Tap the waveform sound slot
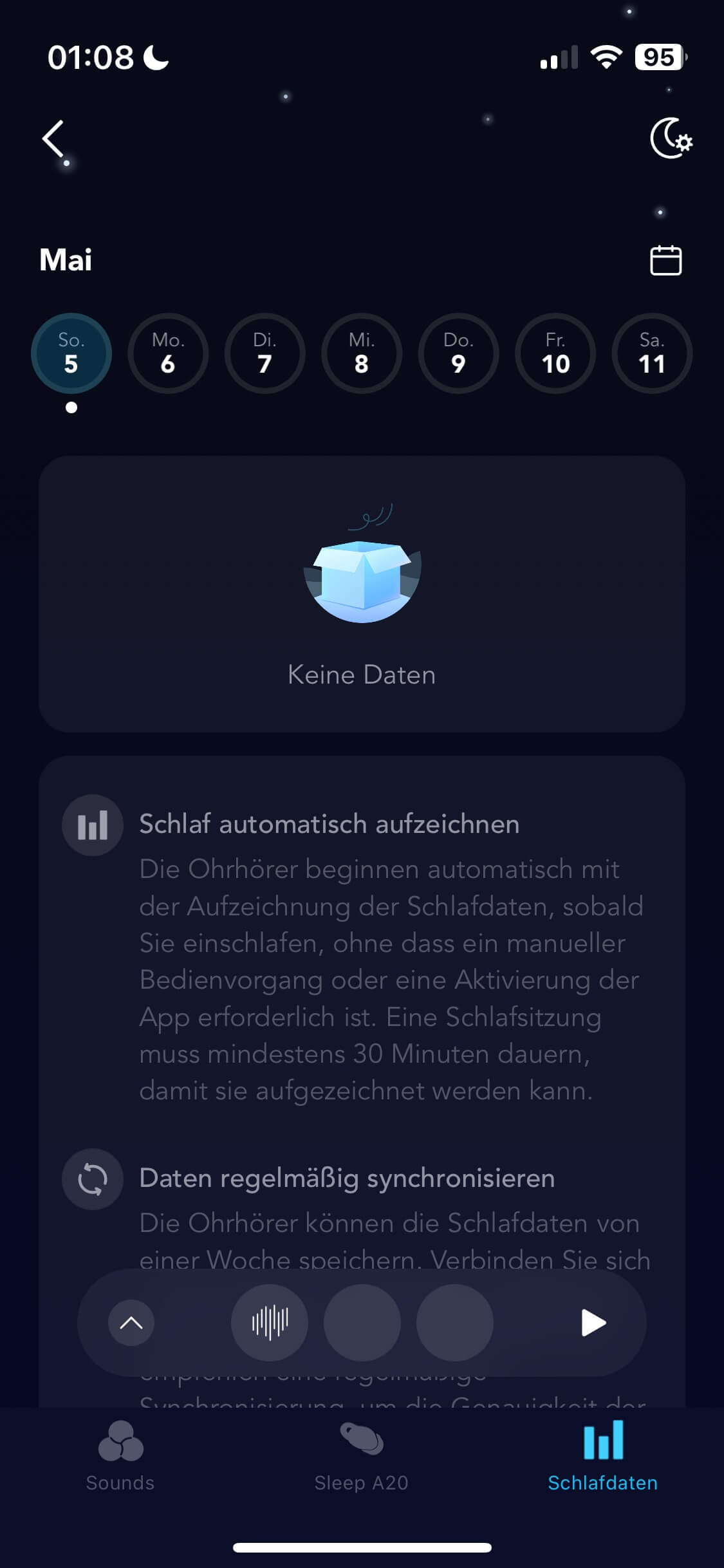Viewport: 724px width, 1568px height. point(270,1323)
